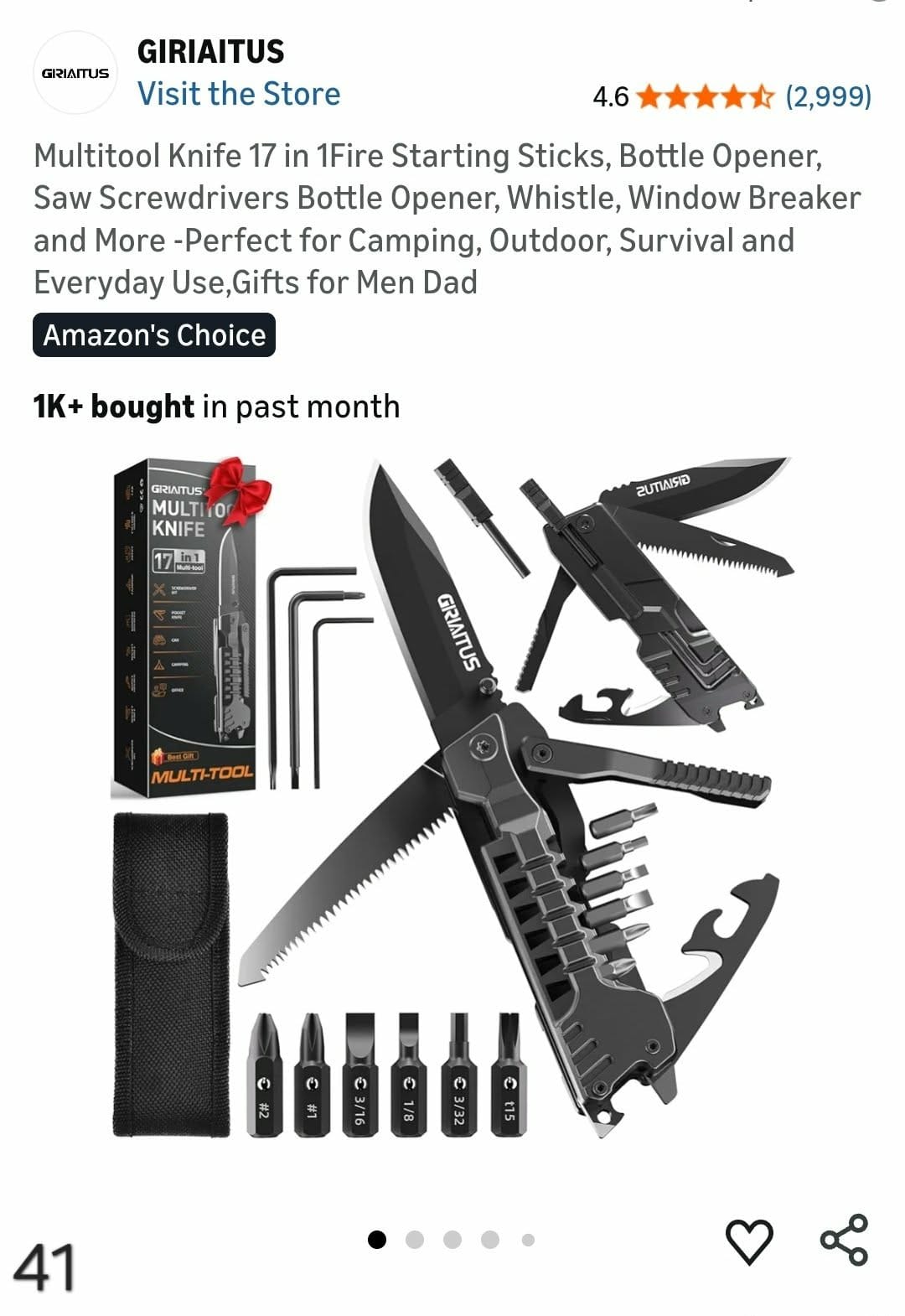Open the 2,999 customer ratings

click(x=828, y=97)
